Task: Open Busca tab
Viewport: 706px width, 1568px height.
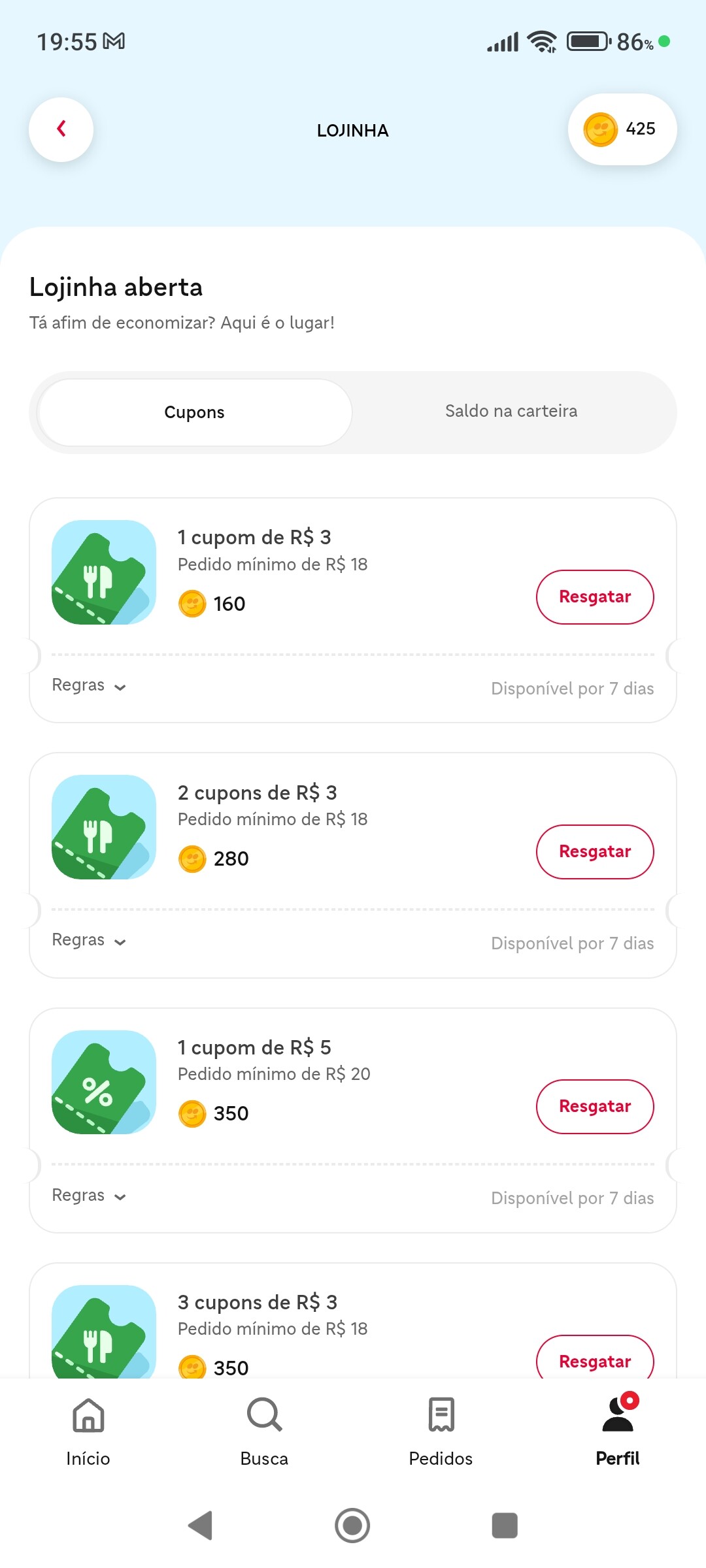Action: [264, 1432]
